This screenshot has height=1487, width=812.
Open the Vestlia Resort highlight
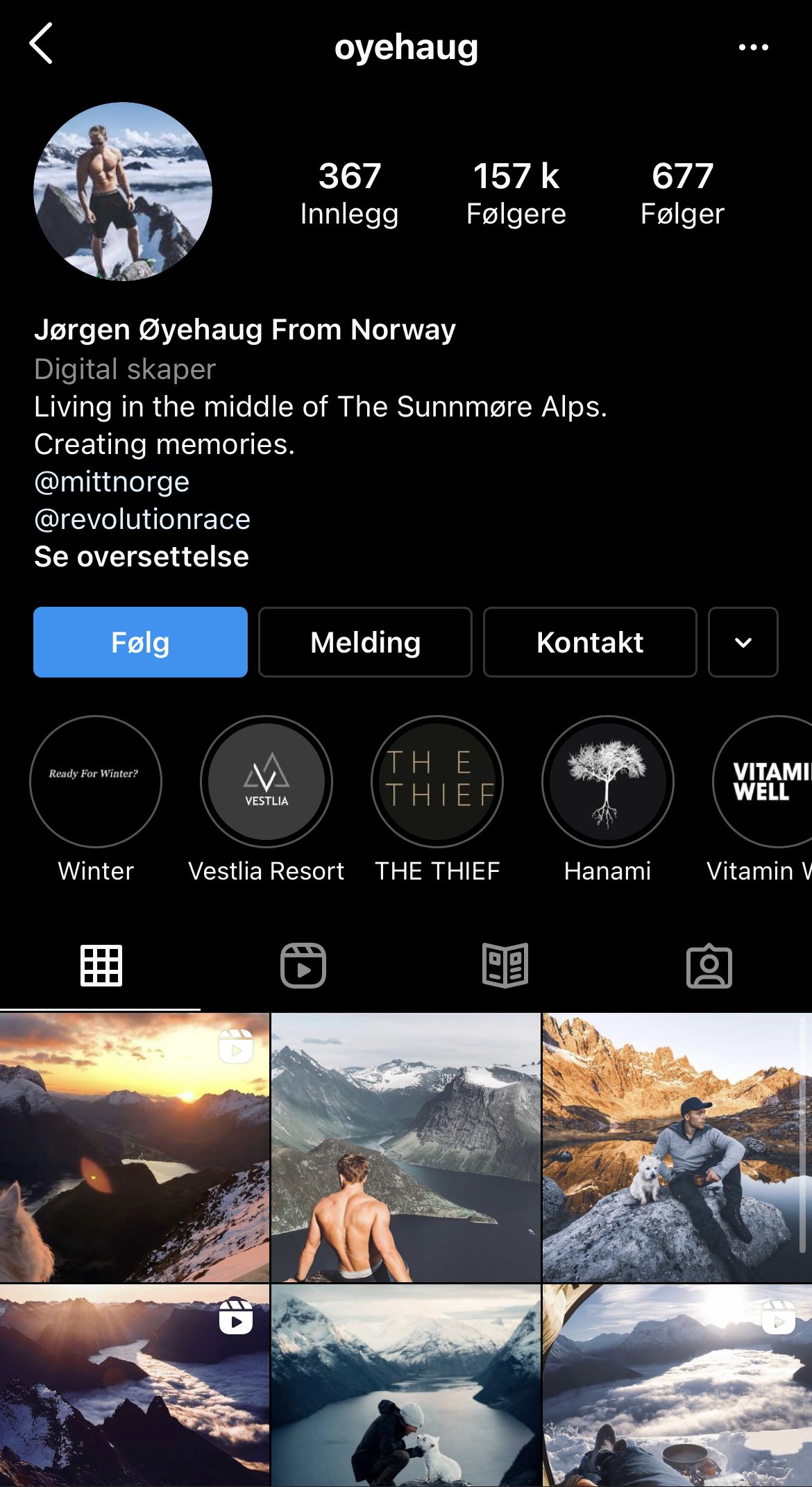click(x=267, y=782)
